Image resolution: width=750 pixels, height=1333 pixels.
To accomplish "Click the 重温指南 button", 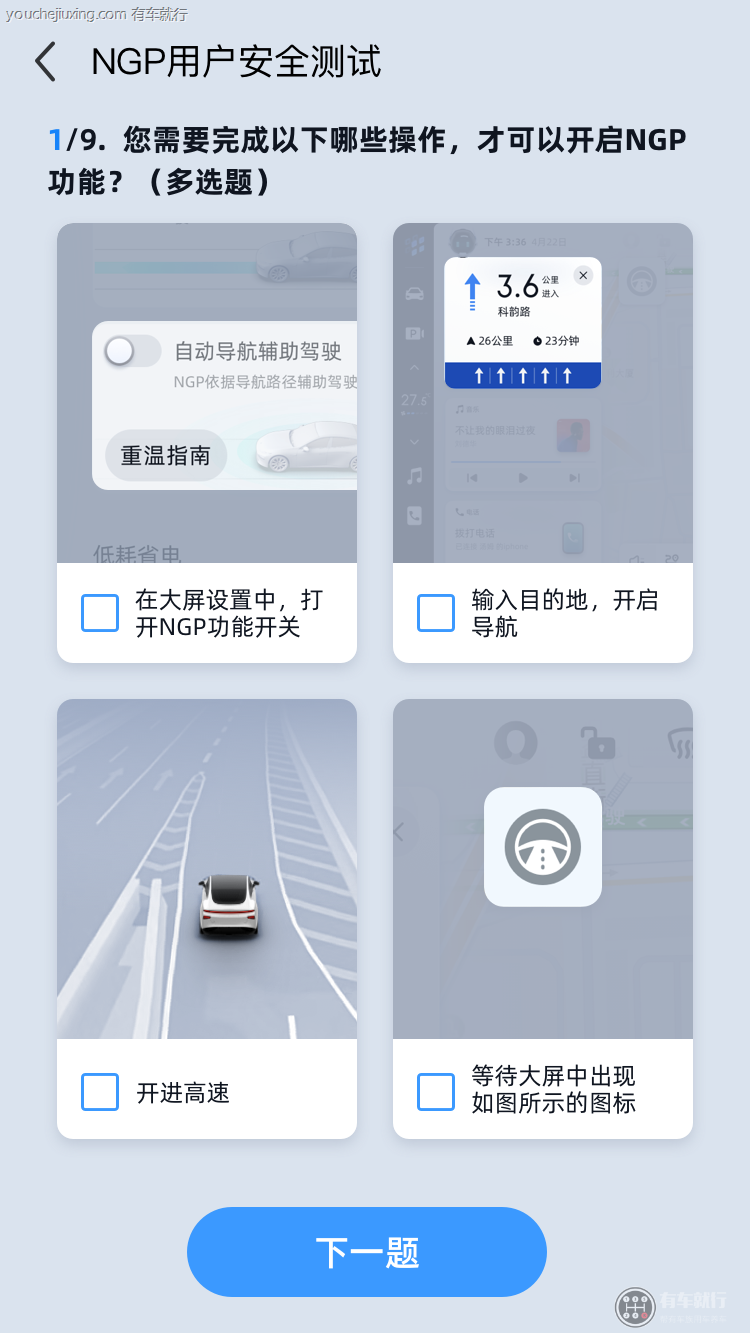I will pos(166,455).
